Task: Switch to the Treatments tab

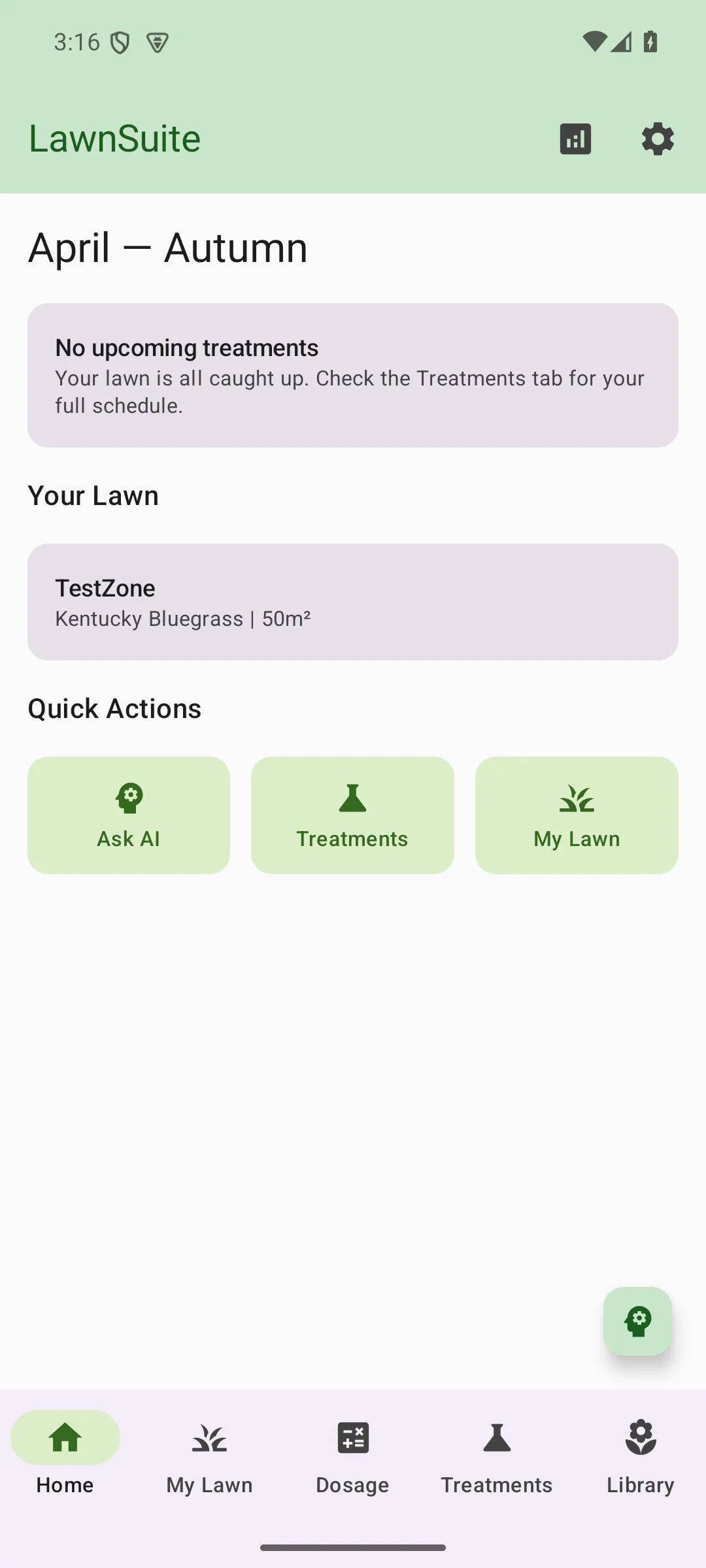Action: [497, 1457]
